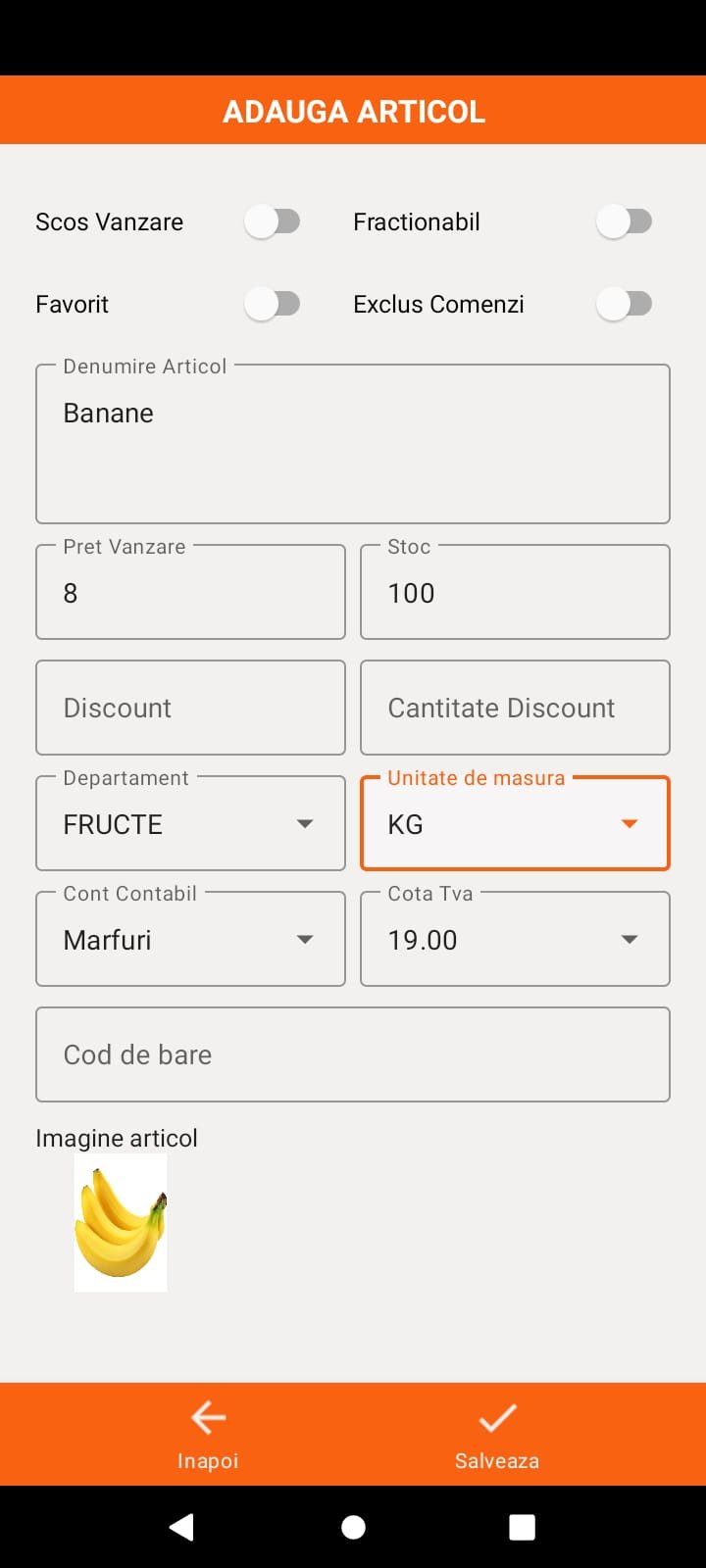Viewport: 706px width, 1568px height.
Task: Tap the dropdown arrow beside FRUCTE
Action: pyautogui.click(x=304, y=823)
